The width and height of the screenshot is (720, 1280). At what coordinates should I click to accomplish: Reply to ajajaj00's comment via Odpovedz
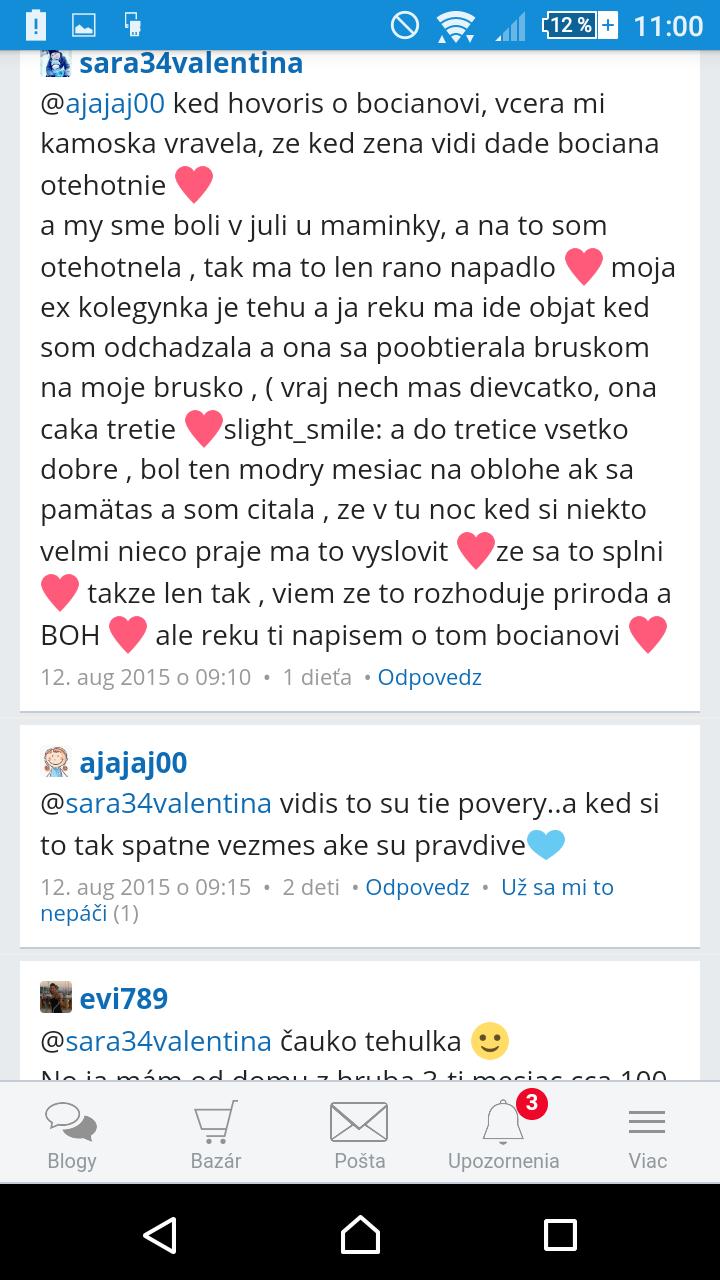[417, 888]
